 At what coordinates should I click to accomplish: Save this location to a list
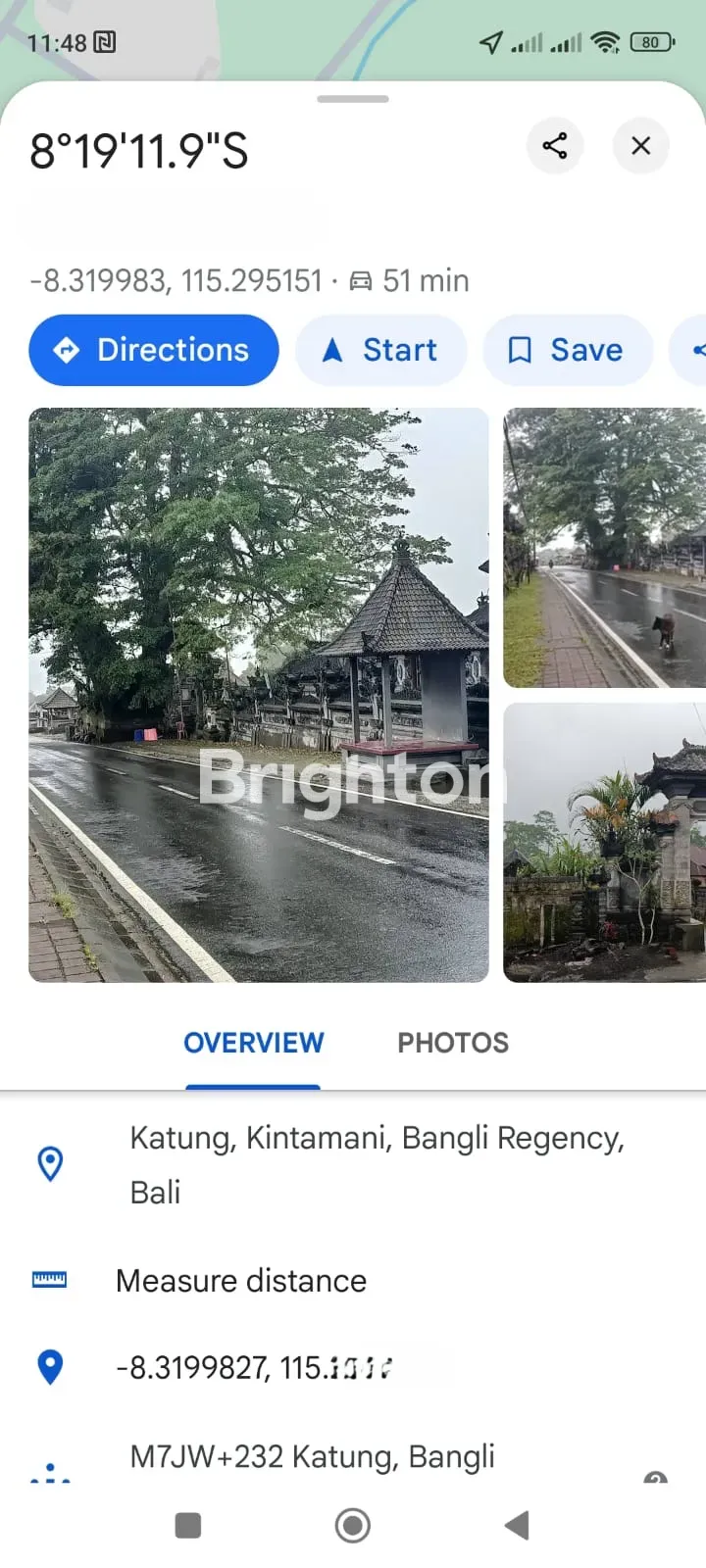(x=567, y=350)
